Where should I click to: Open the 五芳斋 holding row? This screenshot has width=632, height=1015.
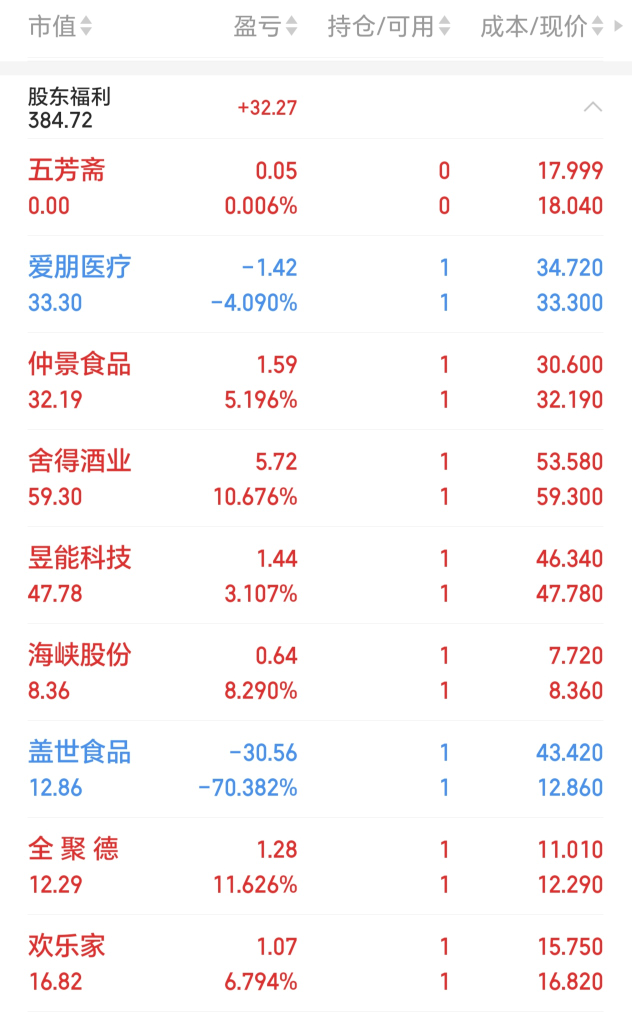point(315,188)
